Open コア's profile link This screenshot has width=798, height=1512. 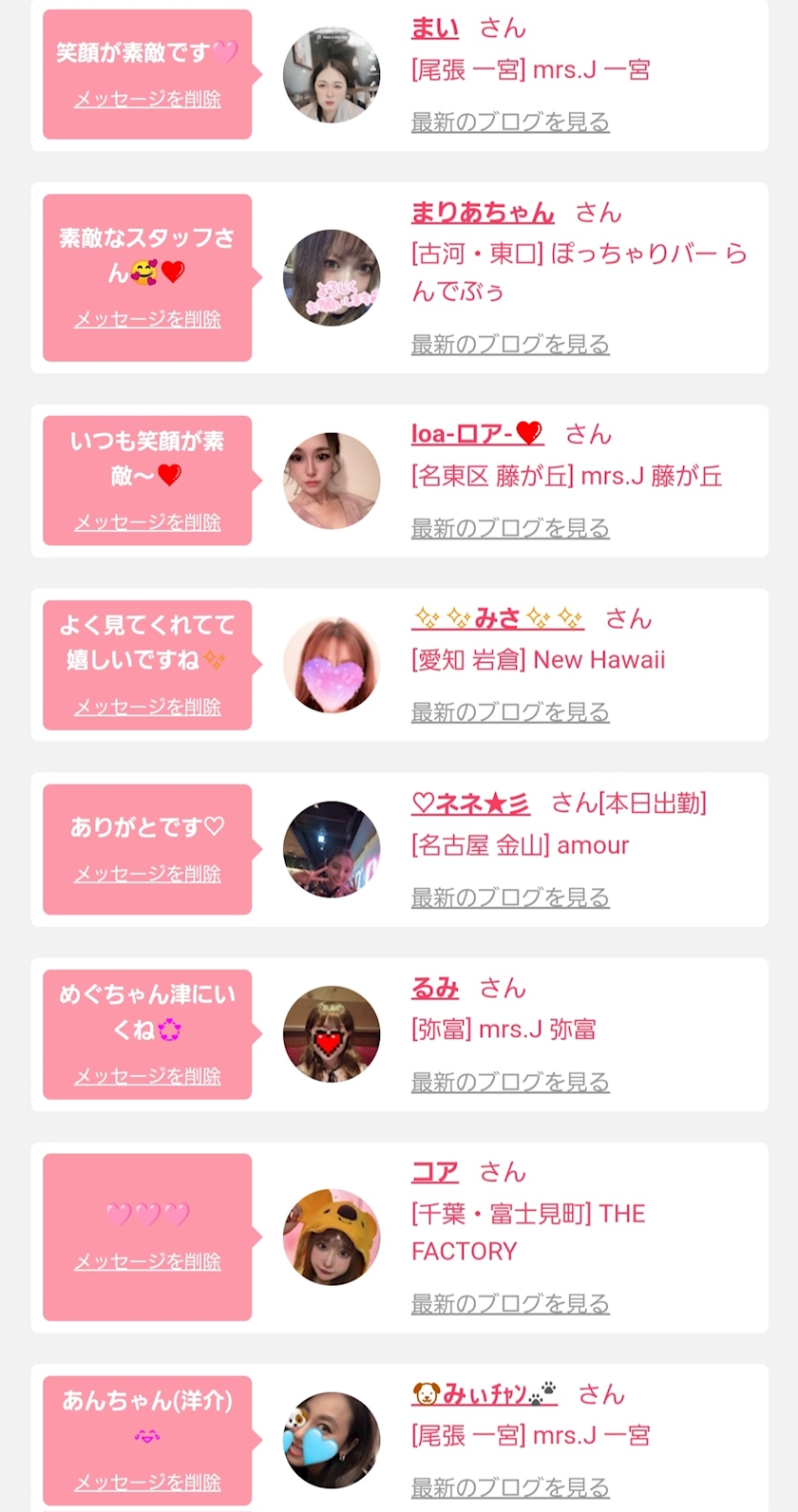pyautogui.click(x=434, y=1173)
